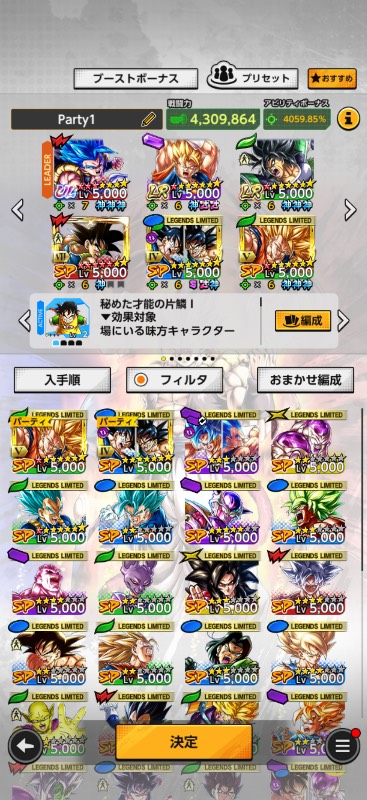This screenshot has width=367, height=800.
Task: Open the フィルタ filter
Action: click(174, 380)
